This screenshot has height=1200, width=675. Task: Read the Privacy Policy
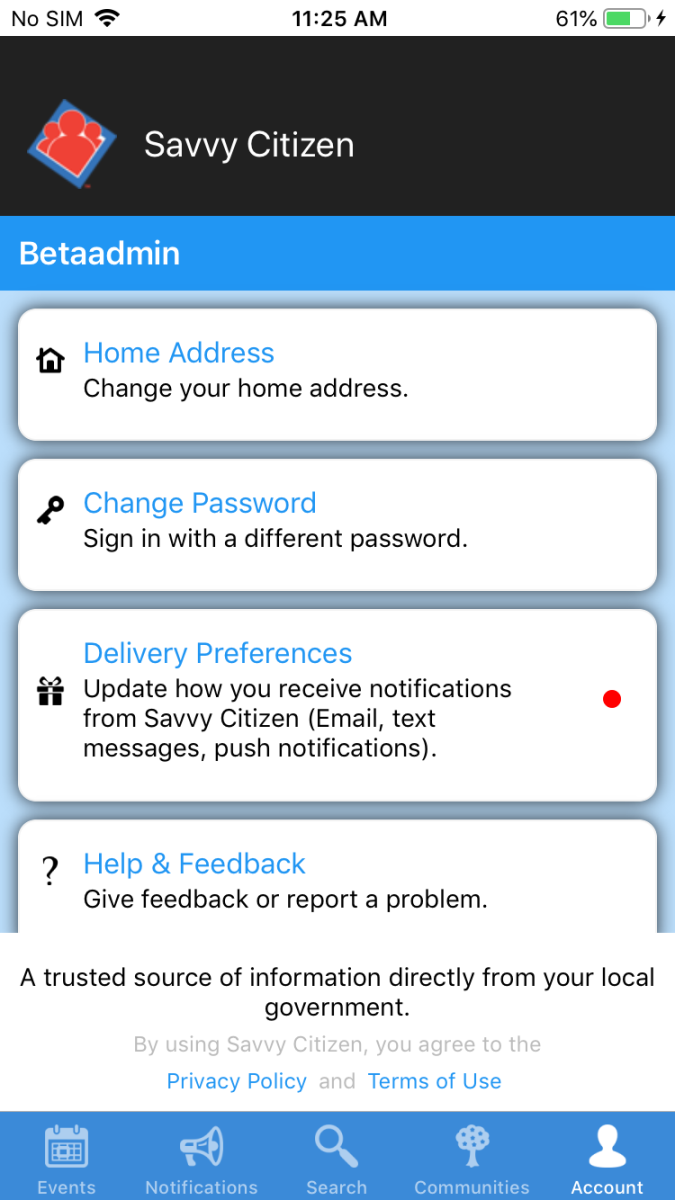[x=237, y=1081]
